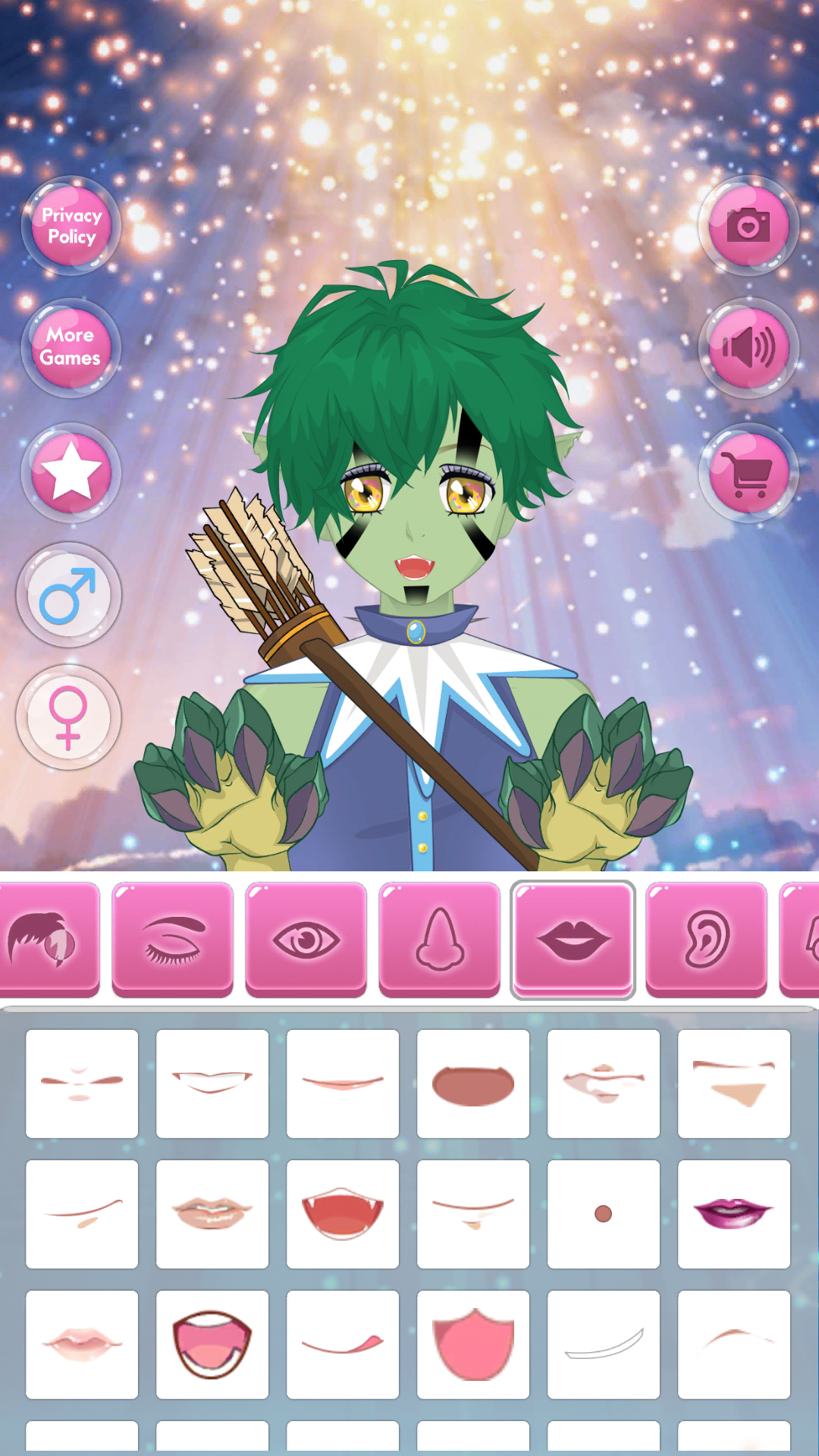Open the star favorites menu
Screen dimensions: 819x1456
tap(70, 472)
